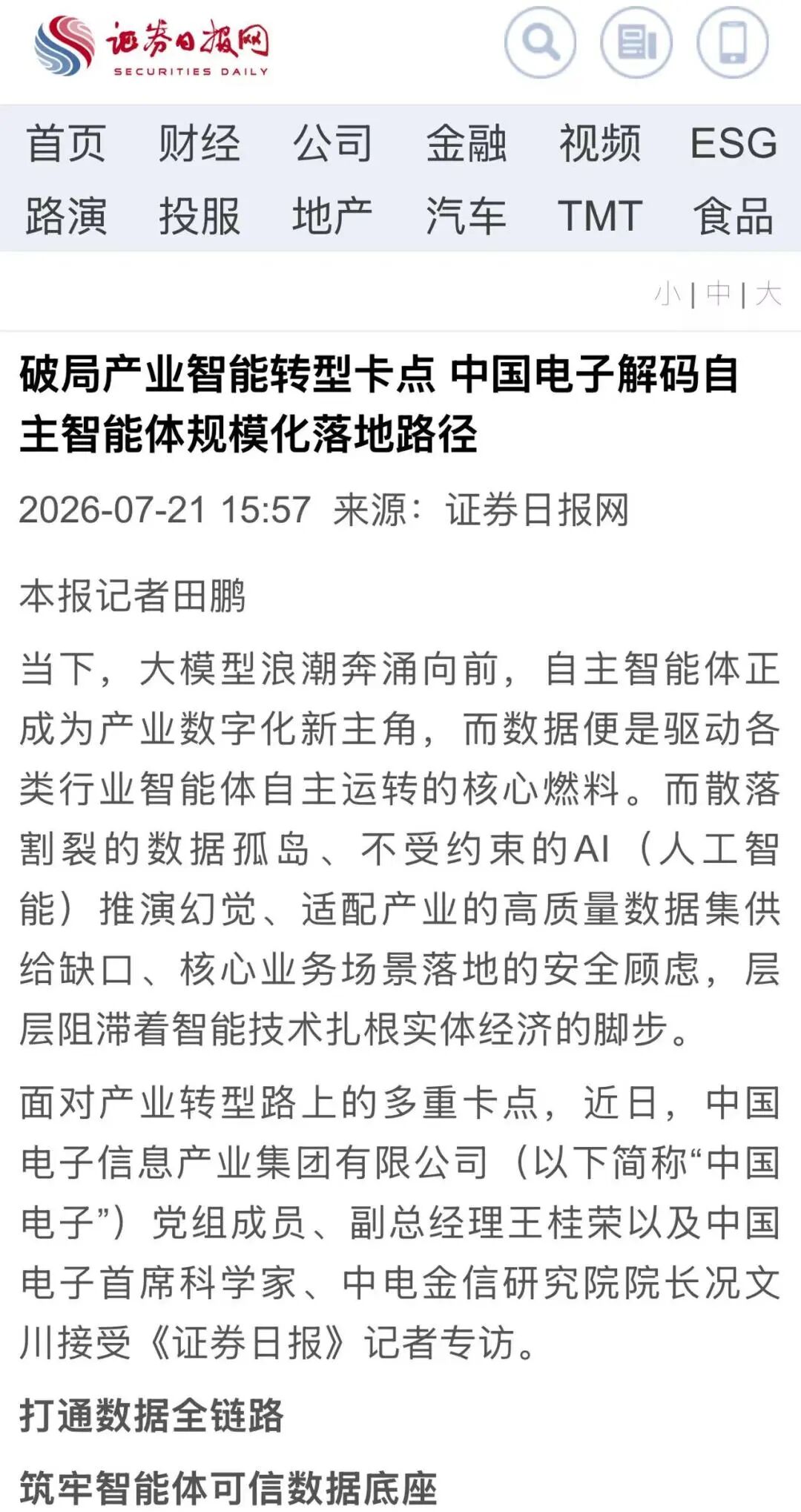
Task: Tap the 证券日报网 logo to go home
Action: [x=151, y=46]
